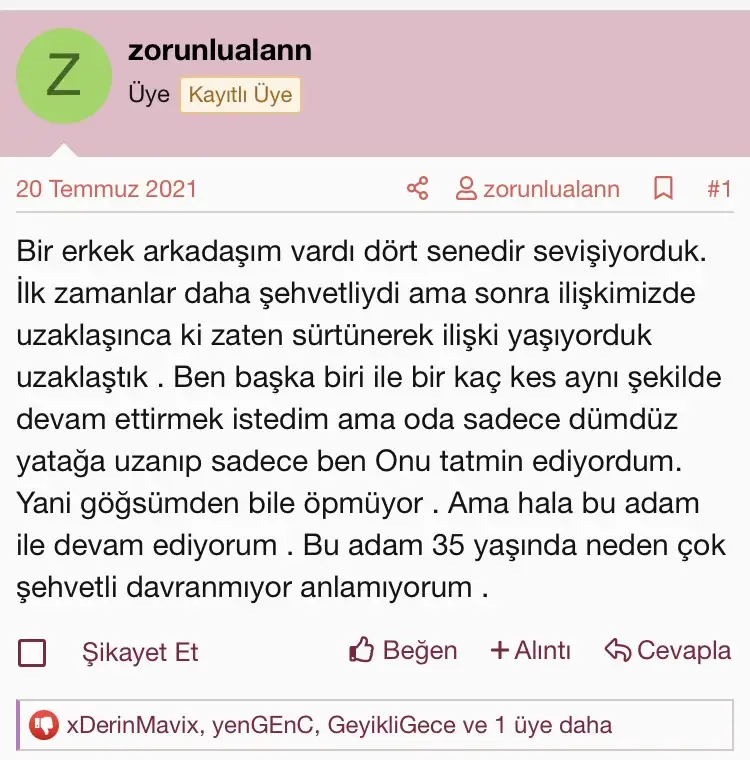This screenshot has width=750, height=760.
Task: Open zorunlualann's profile avatar
Action: click(x=65, y=78)
